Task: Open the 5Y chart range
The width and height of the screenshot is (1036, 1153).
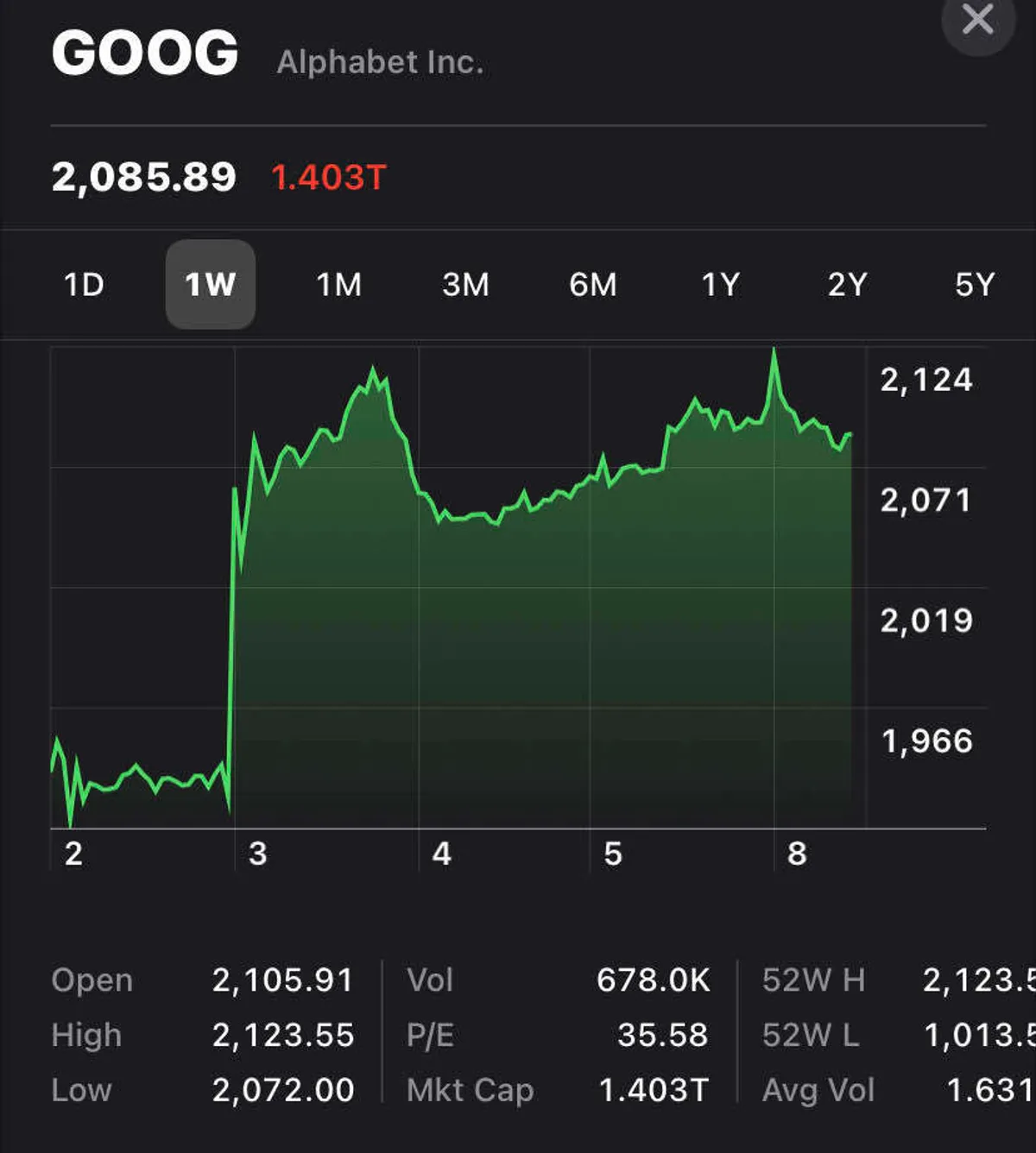Action: pos(974,285)
